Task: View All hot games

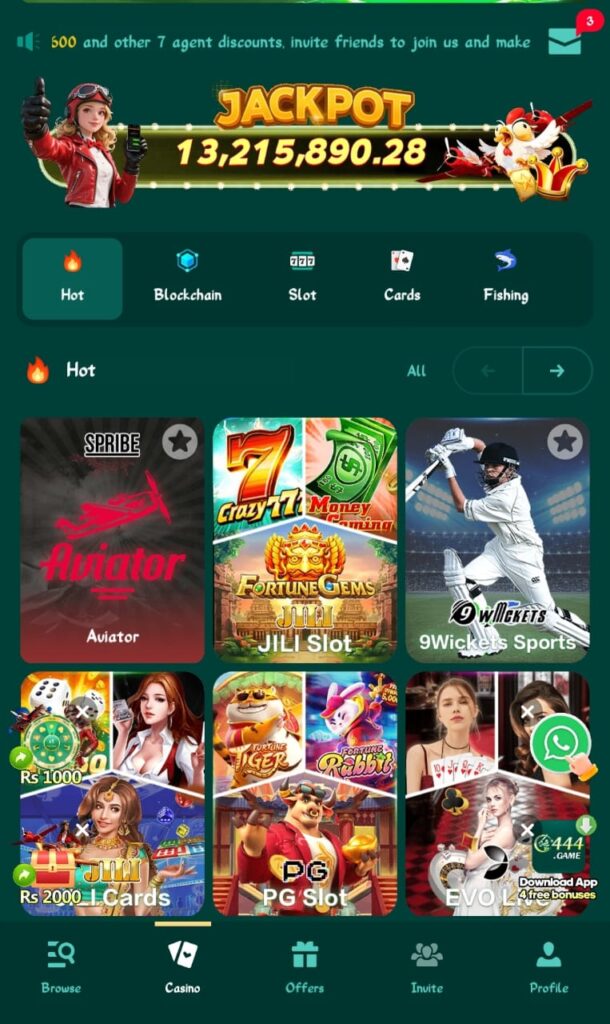Action: (416, 371)
